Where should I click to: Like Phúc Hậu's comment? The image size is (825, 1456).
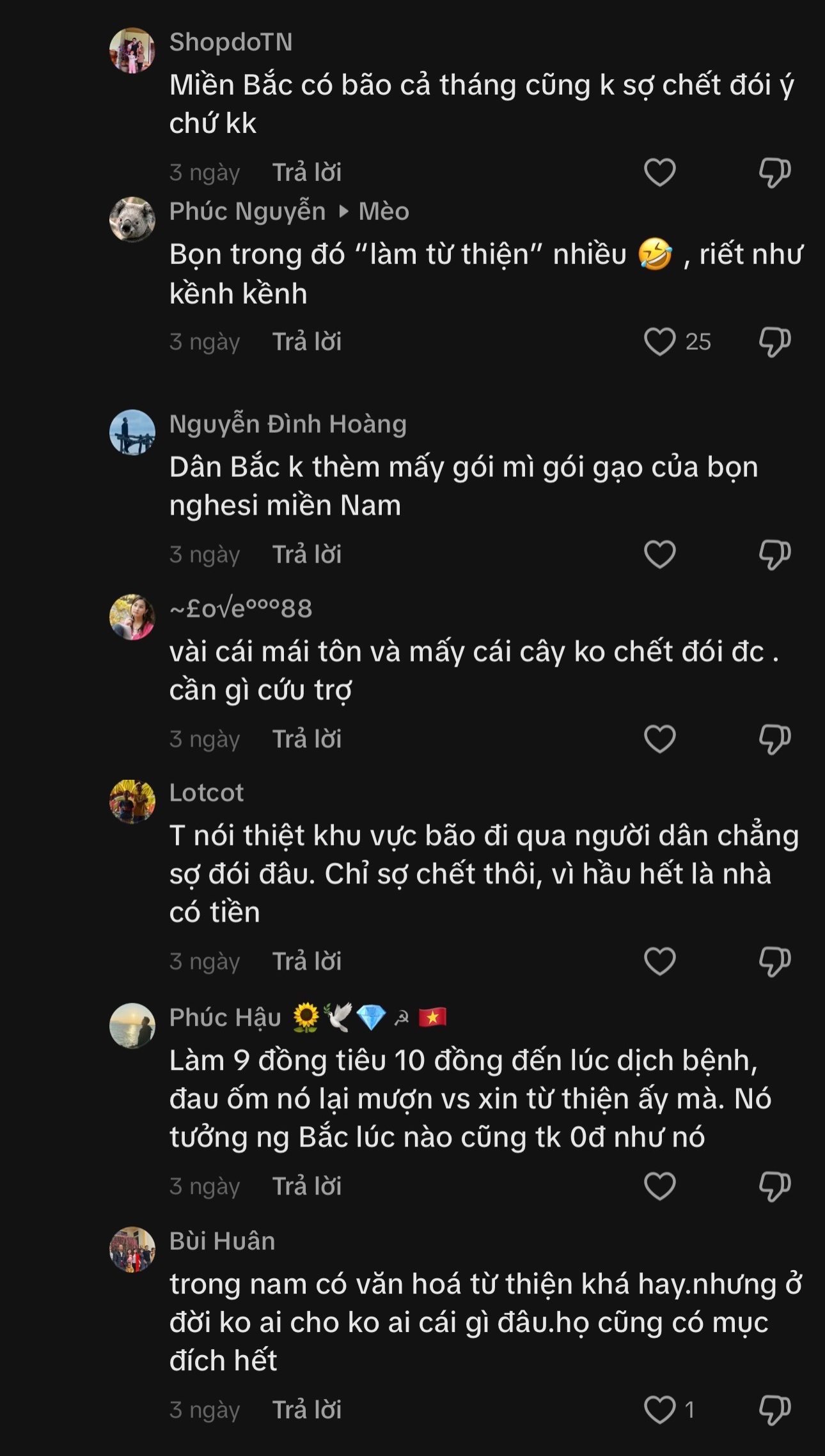659,1186
